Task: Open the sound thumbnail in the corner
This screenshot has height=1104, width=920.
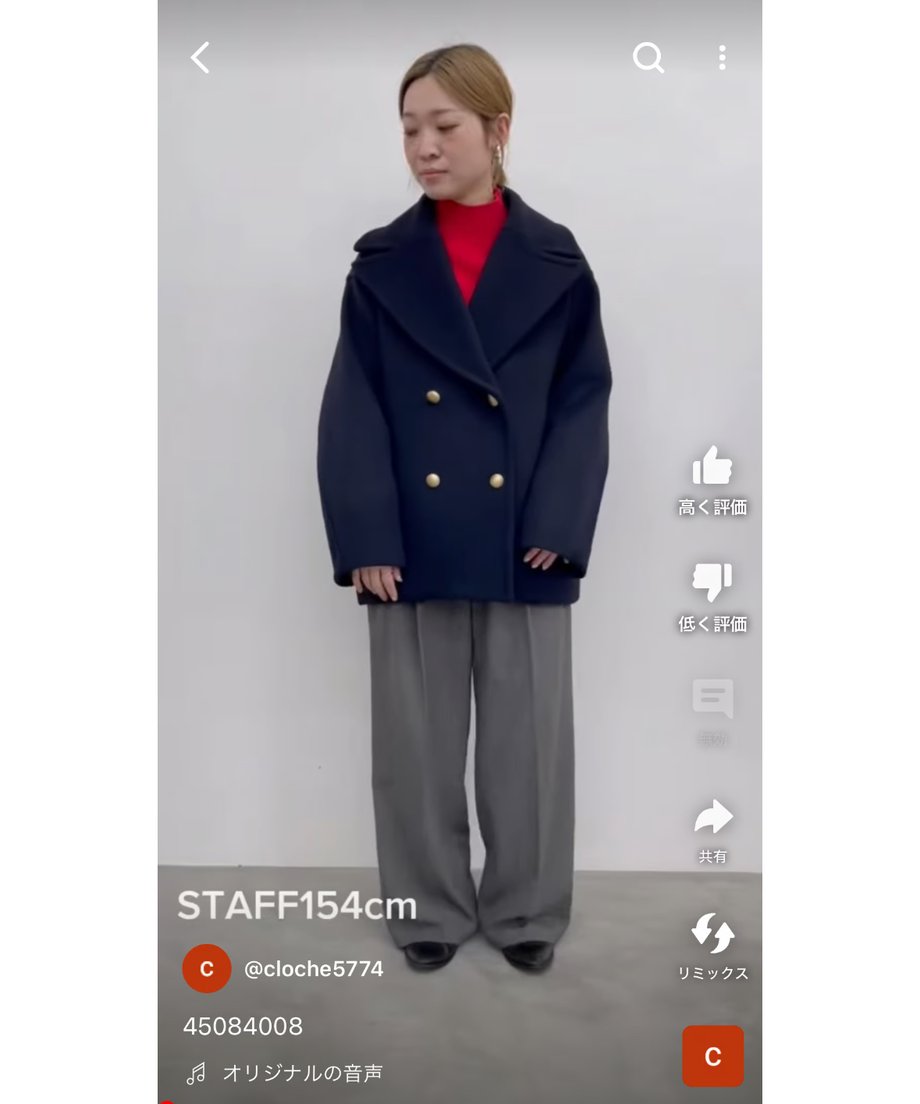Action: point(712,1056)
